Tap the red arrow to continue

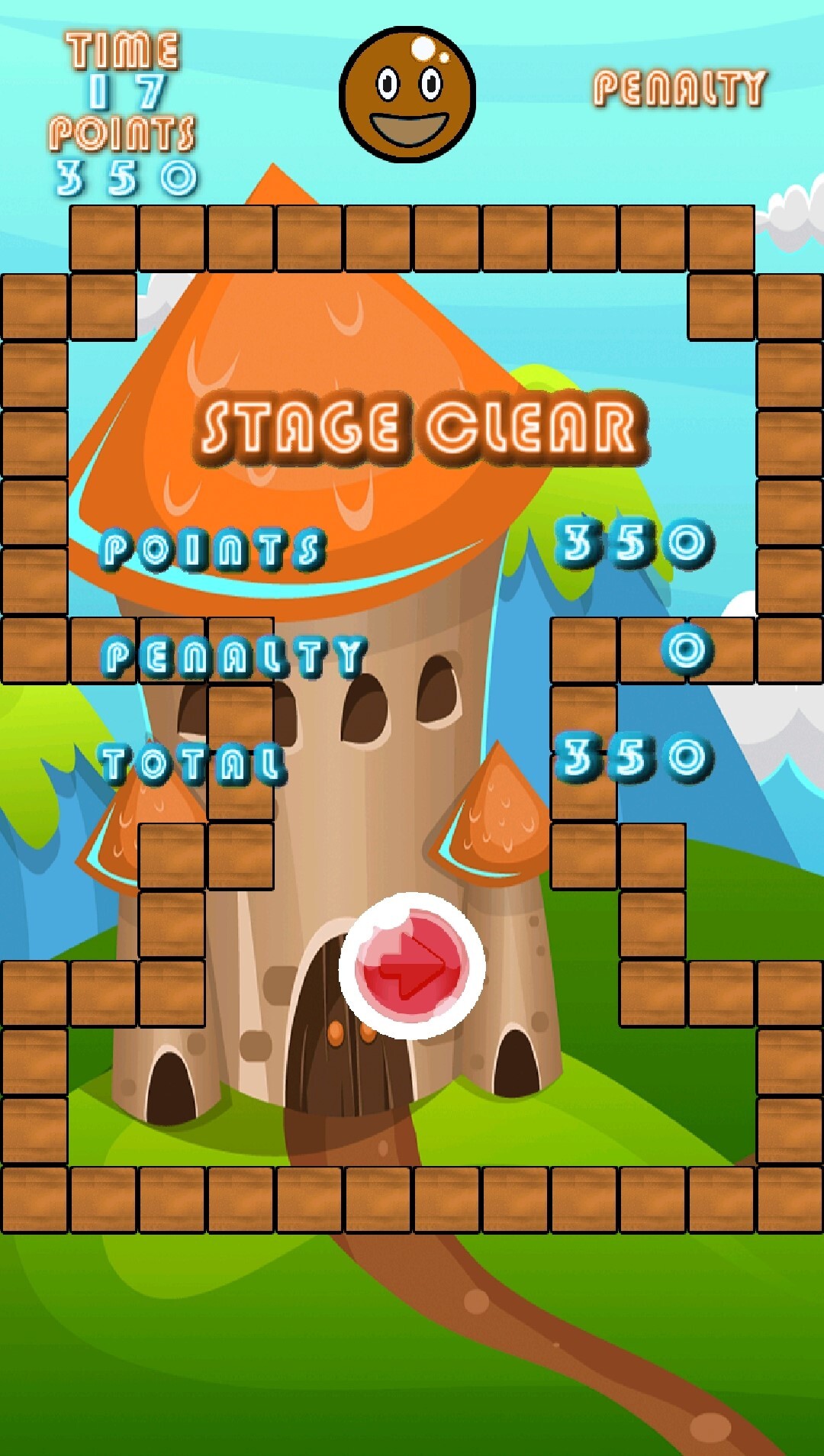click(x=412, y=965)
